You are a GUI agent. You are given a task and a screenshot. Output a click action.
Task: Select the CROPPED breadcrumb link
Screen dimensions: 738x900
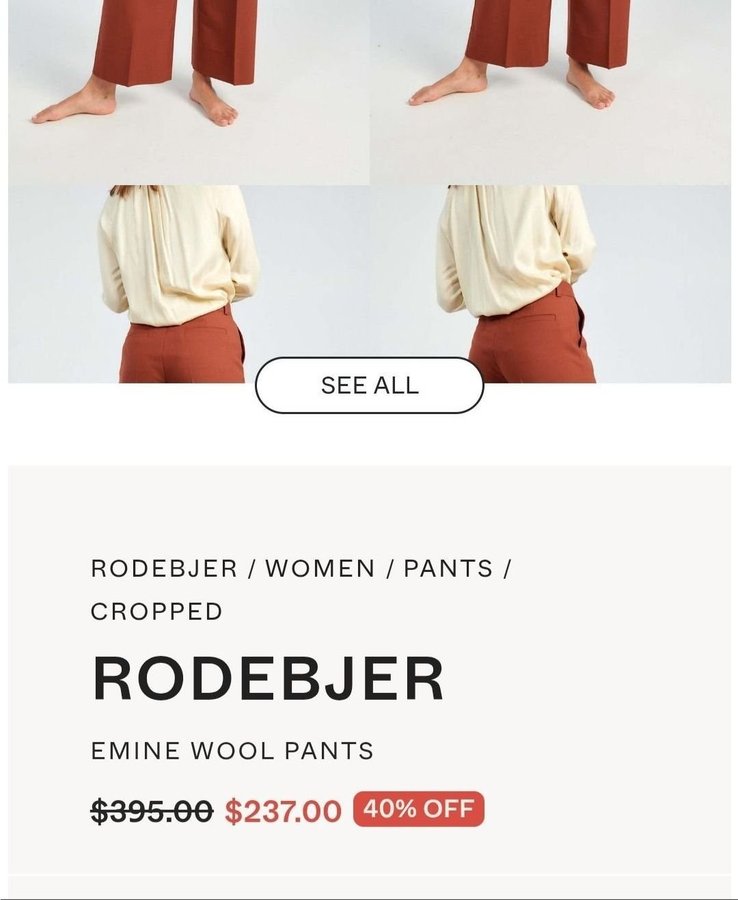click(x=157, y=611)
